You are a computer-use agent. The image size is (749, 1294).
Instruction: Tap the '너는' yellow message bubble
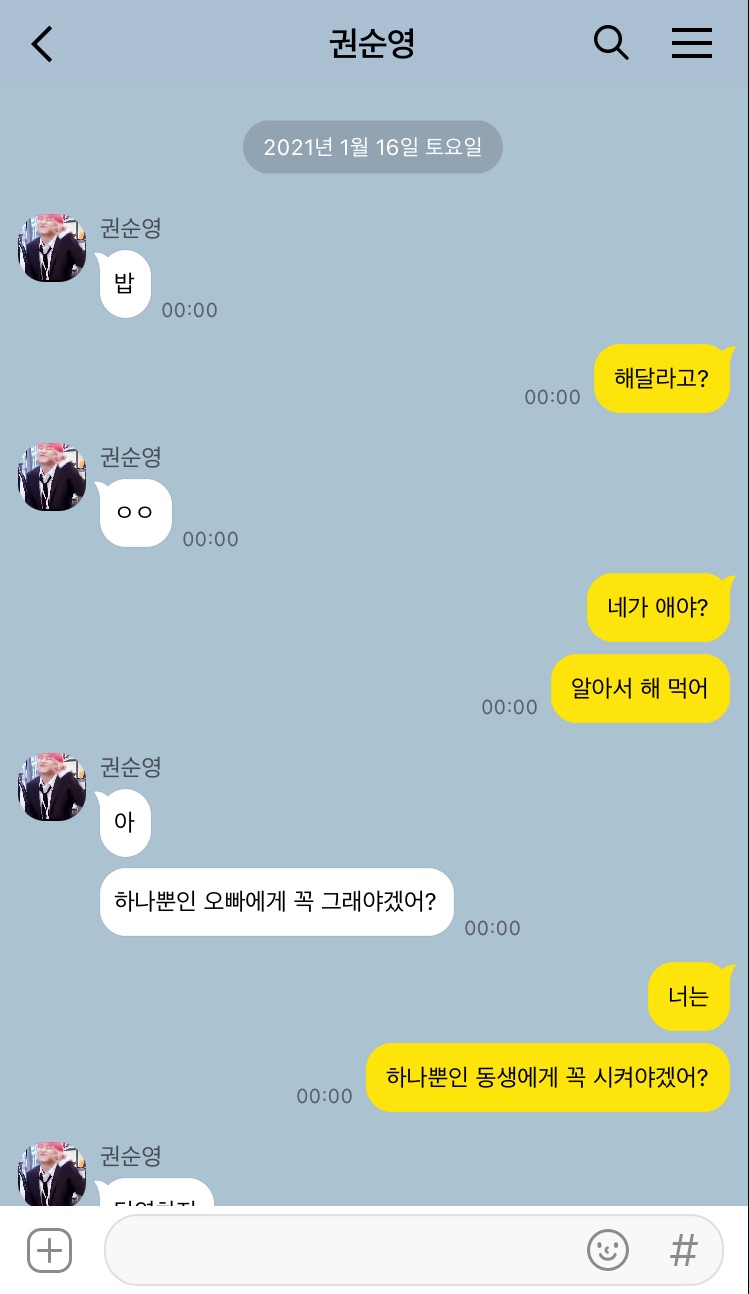point(690,996)
